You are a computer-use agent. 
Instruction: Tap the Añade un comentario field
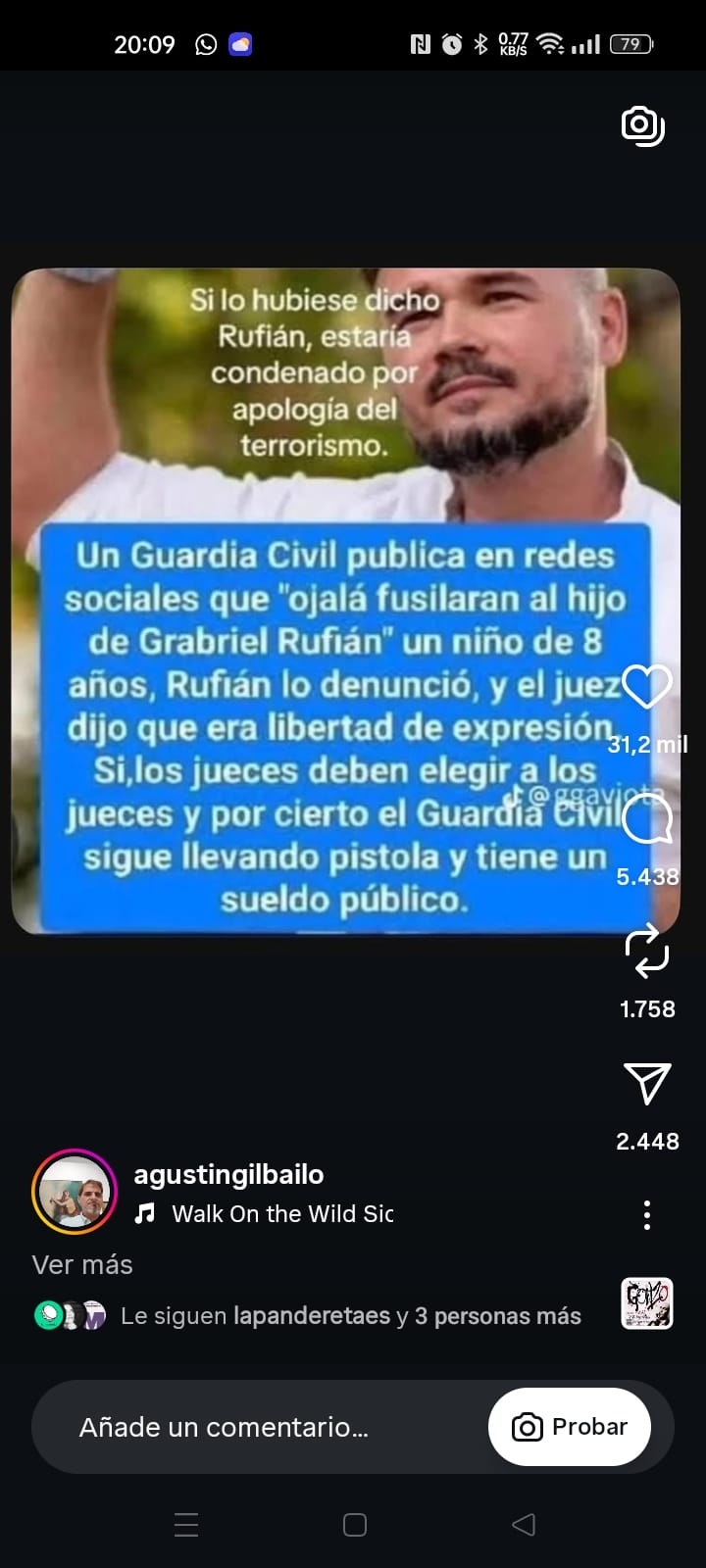point(225,1427)
